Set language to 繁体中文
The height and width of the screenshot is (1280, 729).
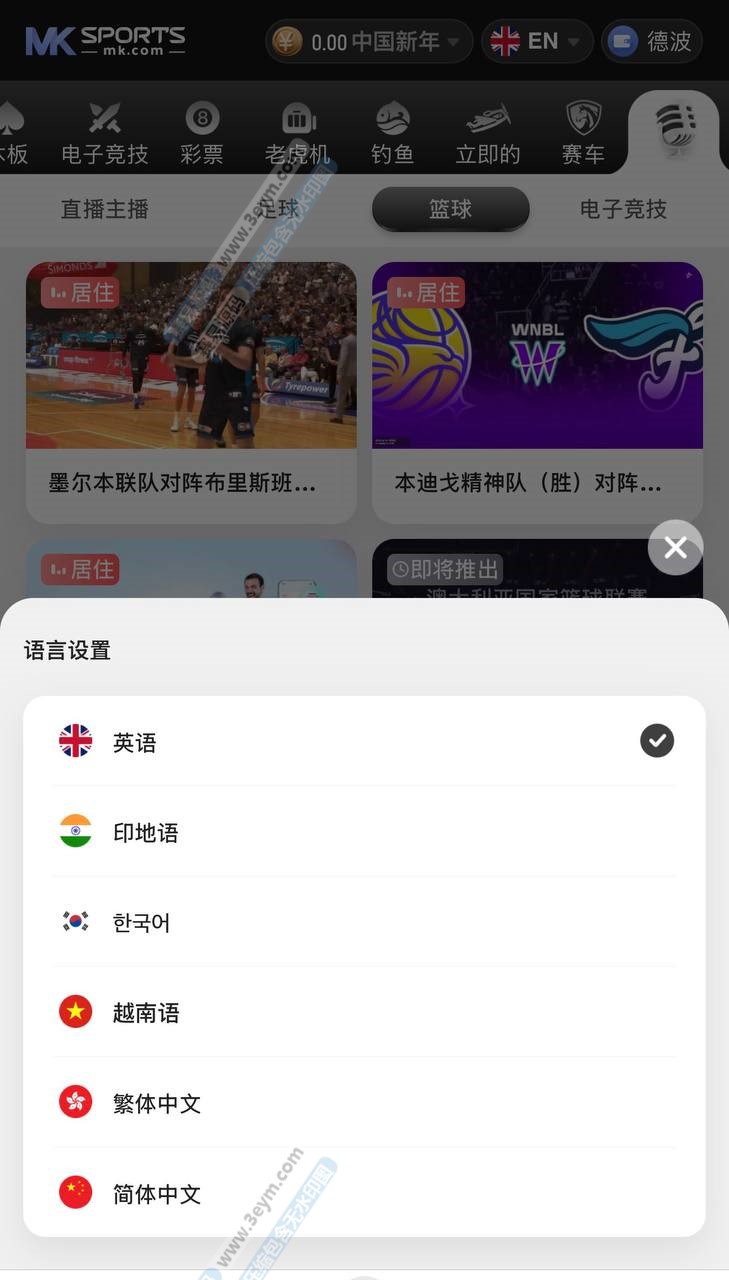coord(364,1103)
